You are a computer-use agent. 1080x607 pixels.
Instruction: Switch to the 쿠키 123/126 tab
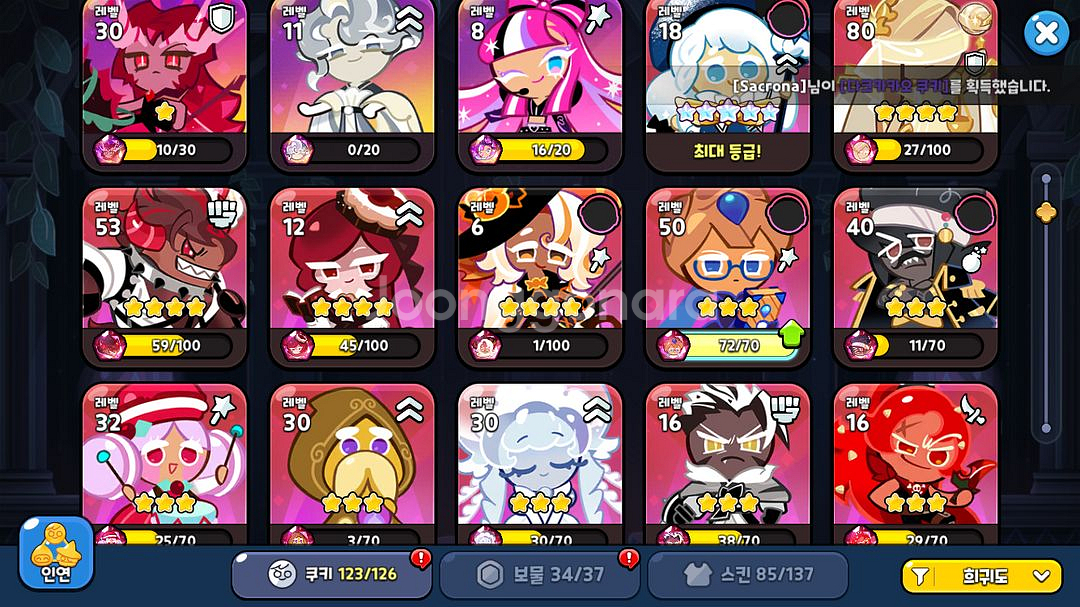332,574
